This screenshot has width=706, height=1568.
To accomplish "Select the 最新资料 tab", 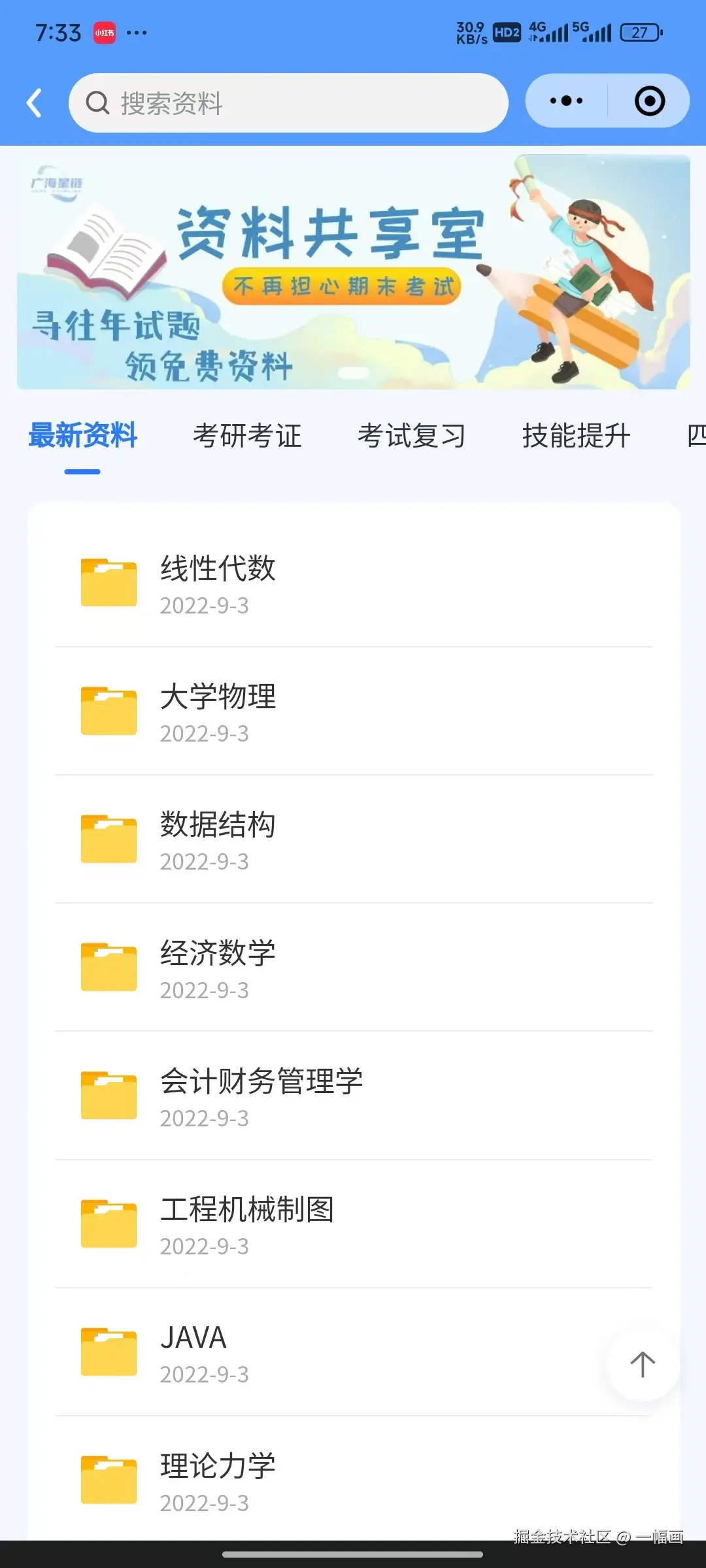I will [82, 436].
